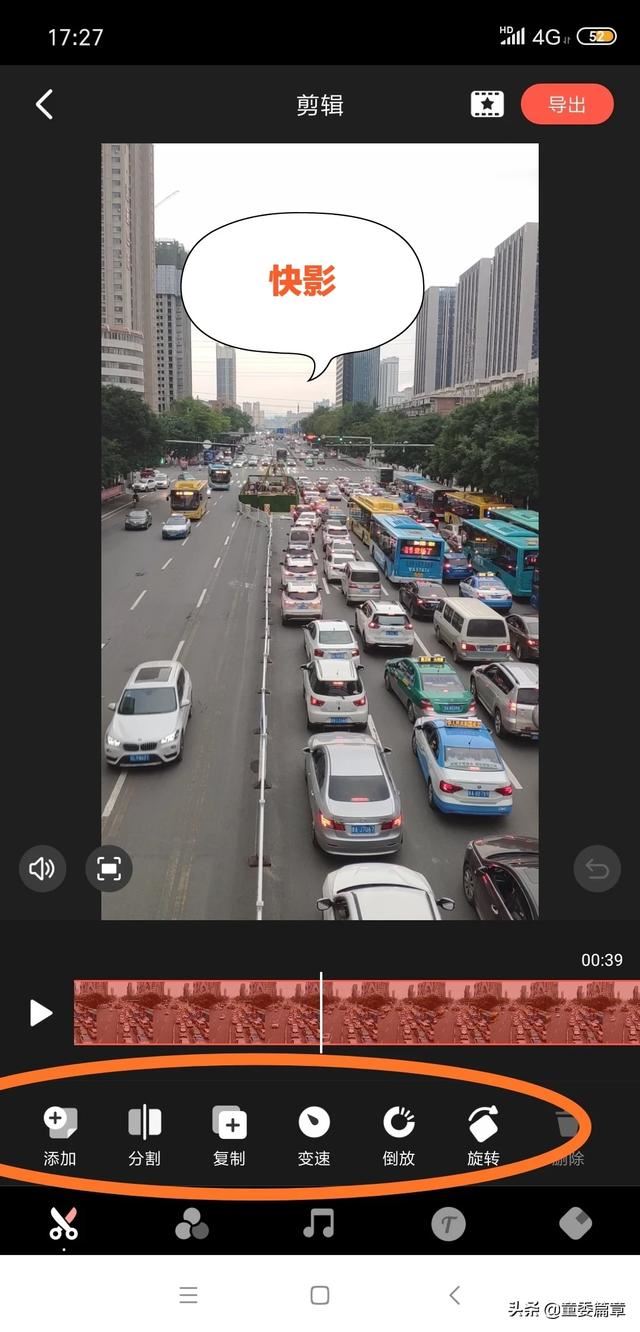Change playback speed via 变速
This screenshot has height=1332, width=640.
click(314, 1136)
